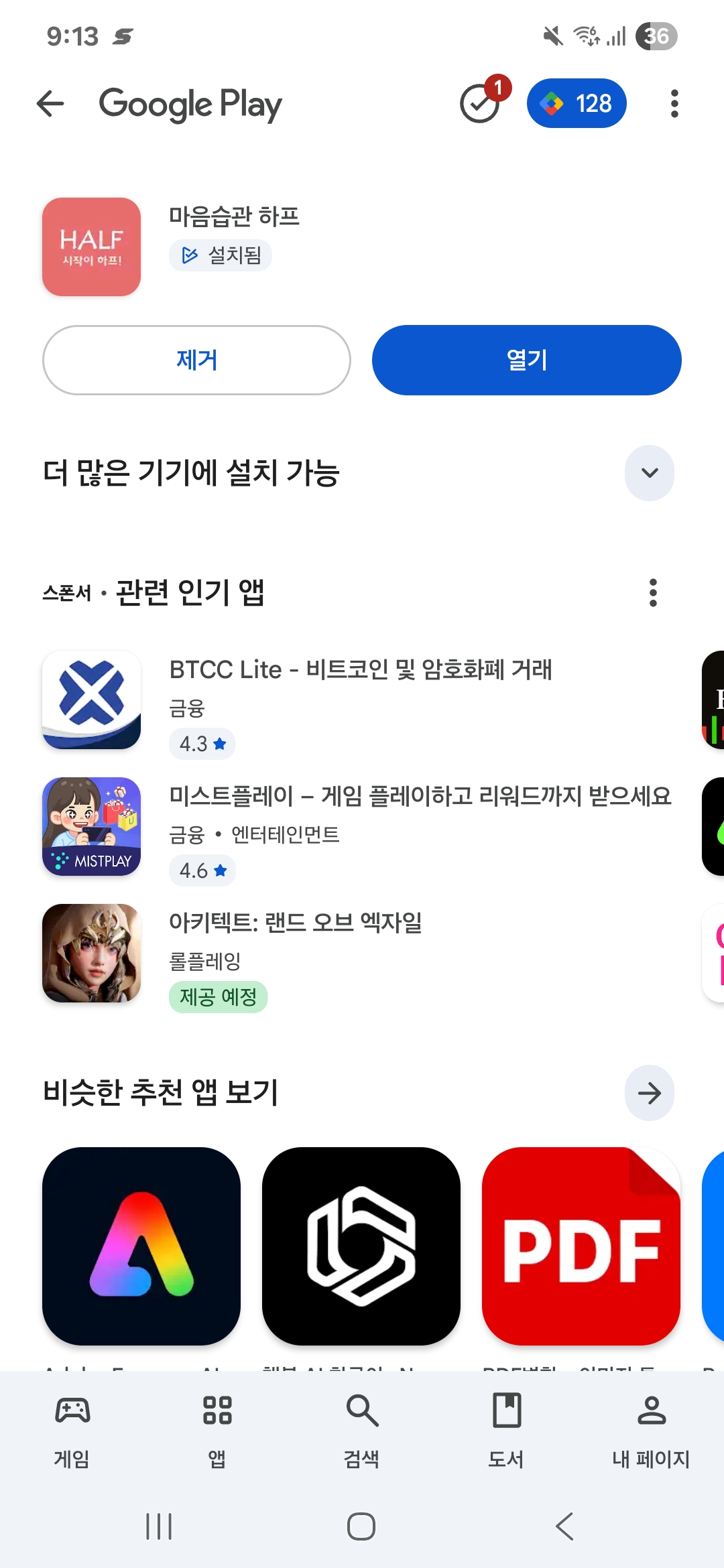Go back using the top-left arrow
724x1568 pixels.
(50, 104)
